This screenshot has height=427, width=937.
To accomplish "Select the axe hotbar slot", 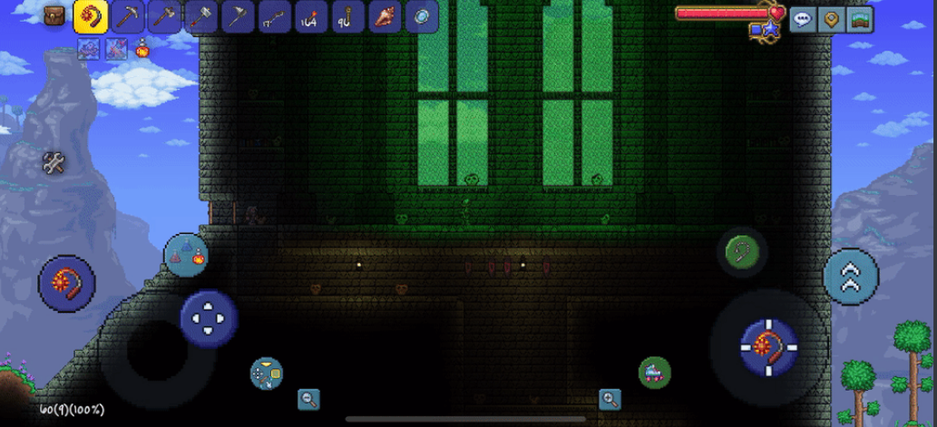I will [238, 17].
